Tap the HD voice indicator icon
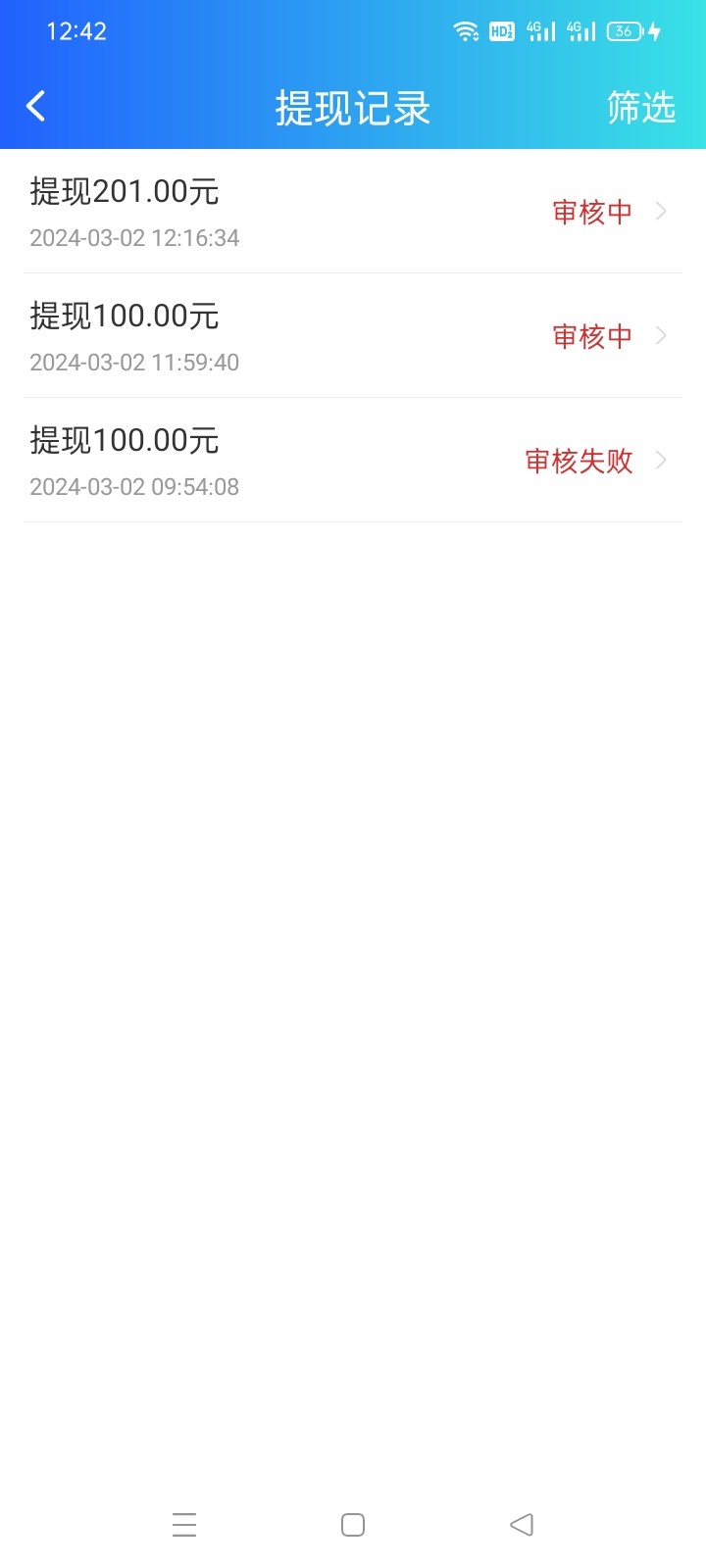The height and width of the screenshot is (1568, 706). click(x=502, y=31)
